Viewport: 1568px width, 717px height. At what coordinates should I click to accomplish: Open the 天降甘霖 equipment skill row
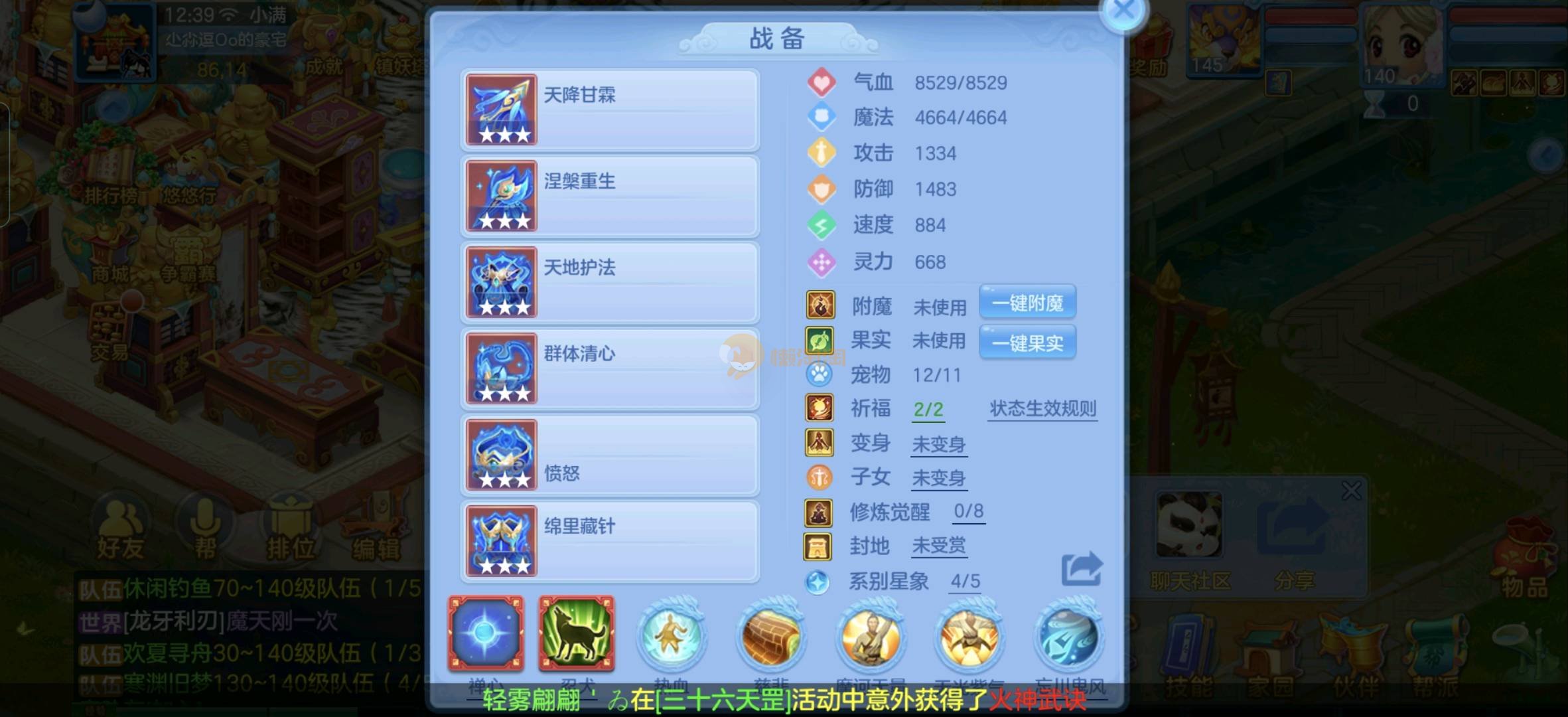point(610,110)
